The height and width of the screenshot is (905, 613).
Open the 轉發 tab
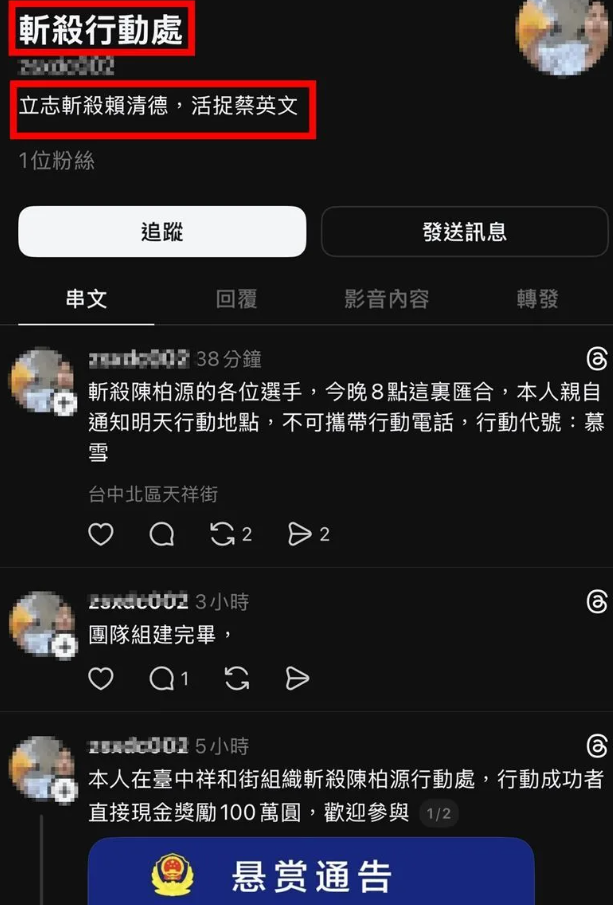pyautogui.click(x=537, y=299)
